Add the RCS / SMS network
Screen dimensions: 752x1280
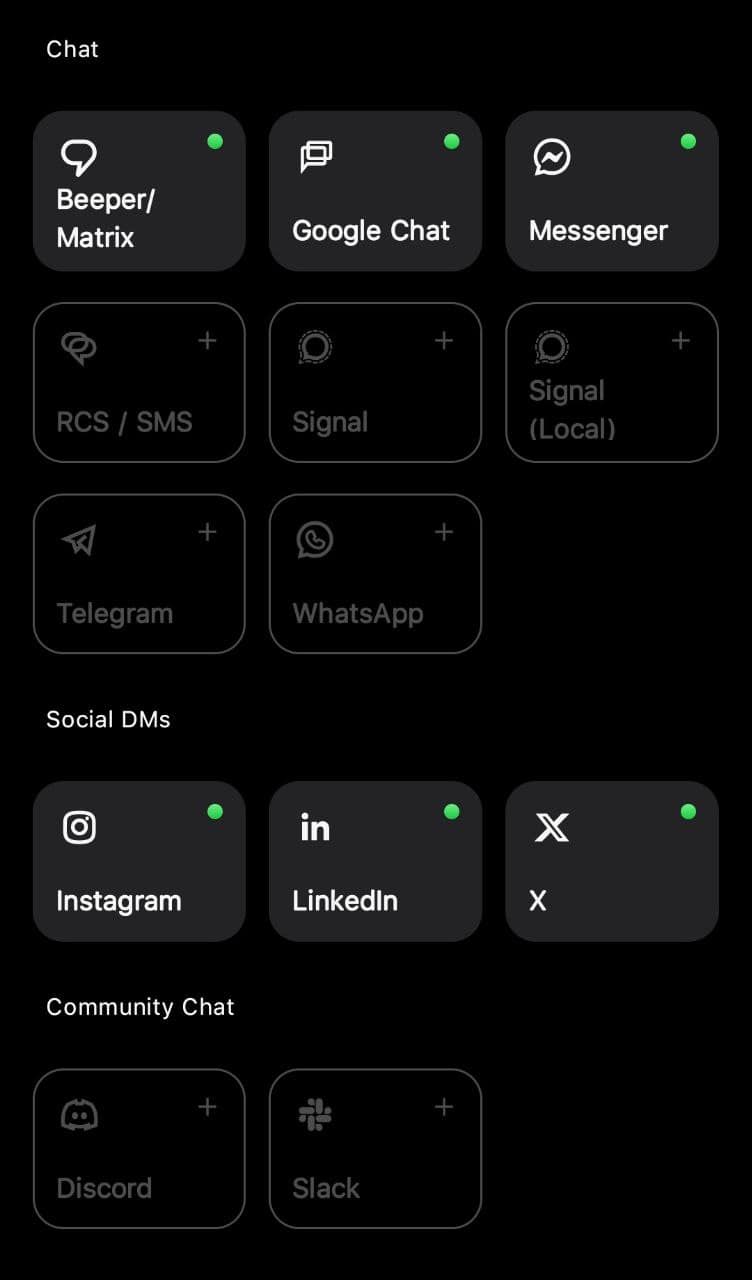click(207, 340)
